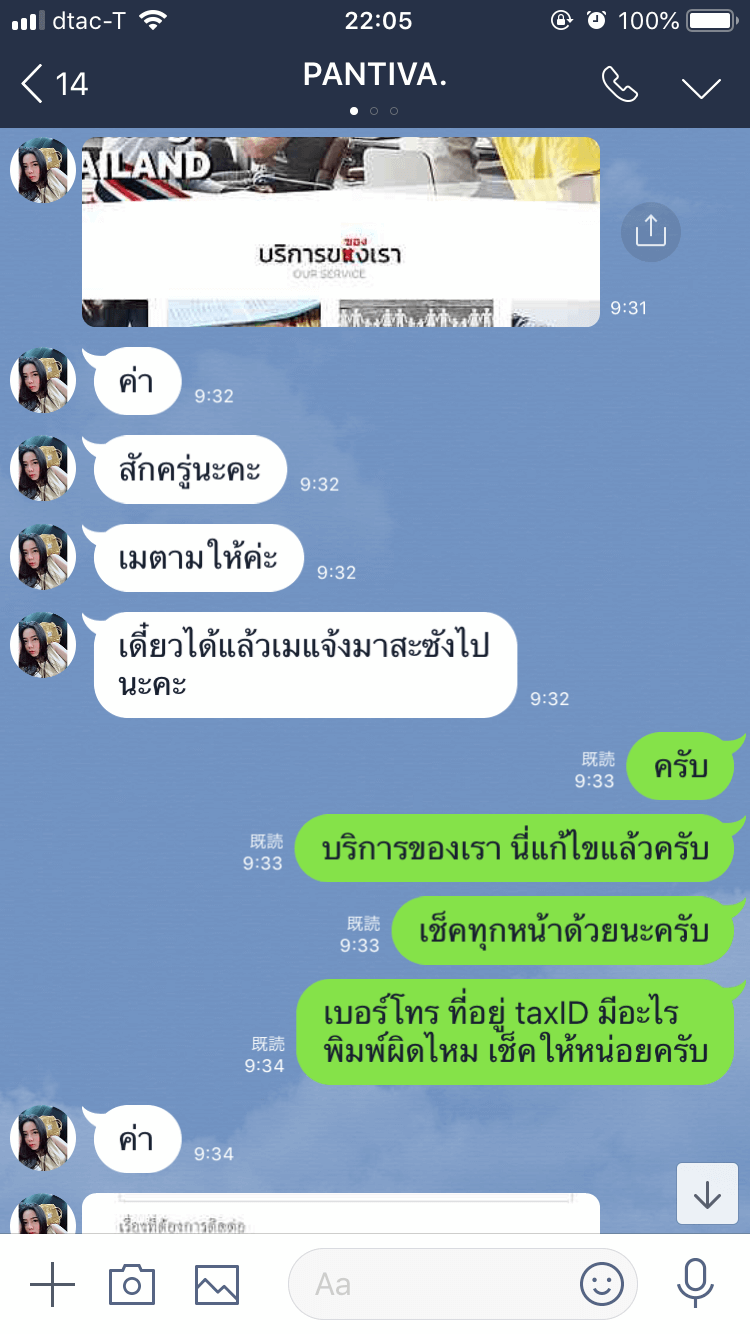Image resolution: width=750 pixels, height=1334 pixels.
Task: Open the received บริการของเรา image
Action: click(x=340, y=232)
